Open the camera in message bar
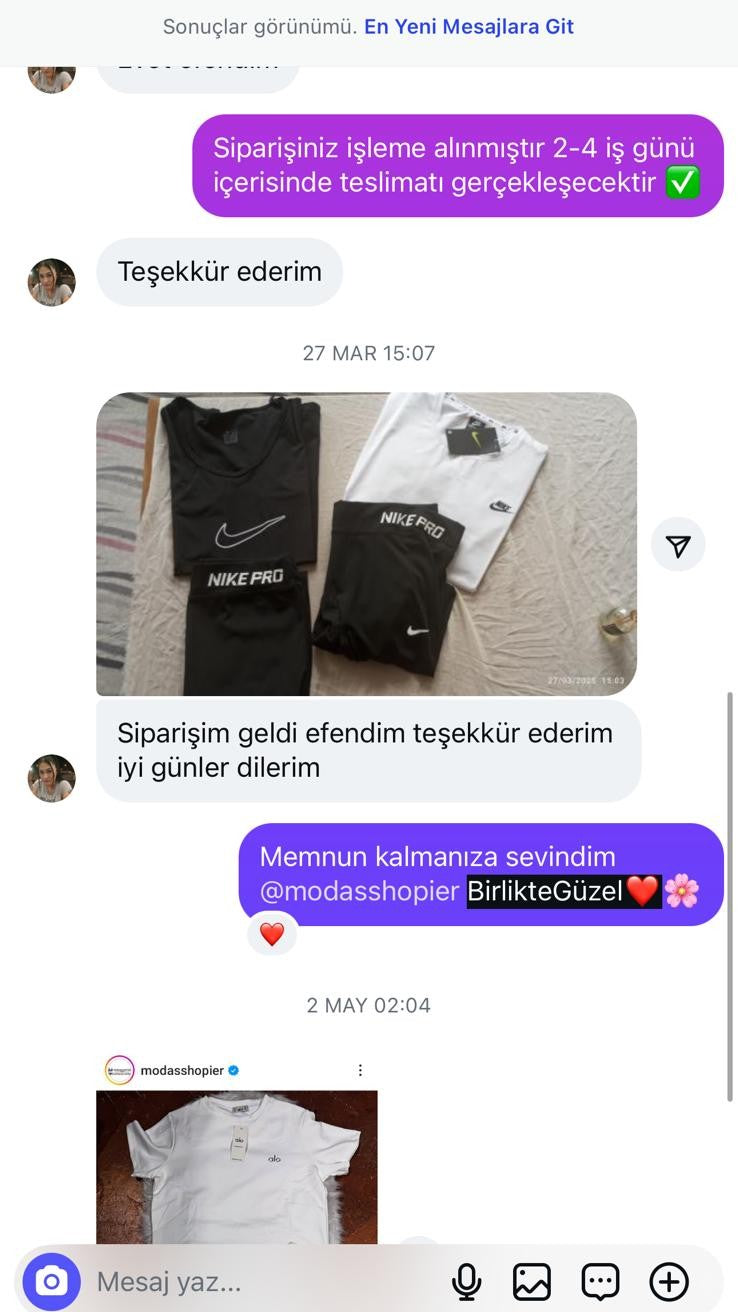 (51, 1281)
